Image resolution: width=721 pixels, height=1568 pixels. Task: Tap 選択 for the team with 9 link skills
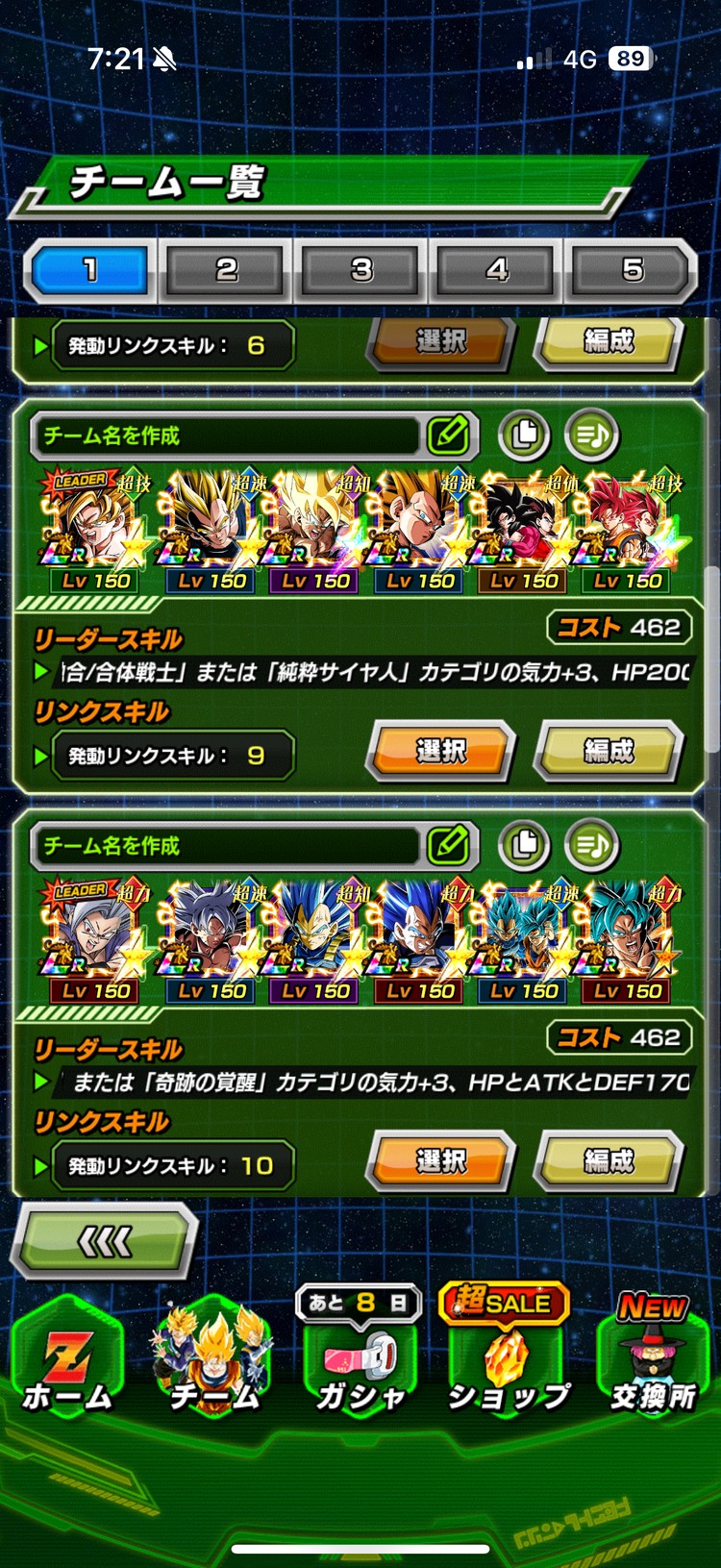[441, 751]
